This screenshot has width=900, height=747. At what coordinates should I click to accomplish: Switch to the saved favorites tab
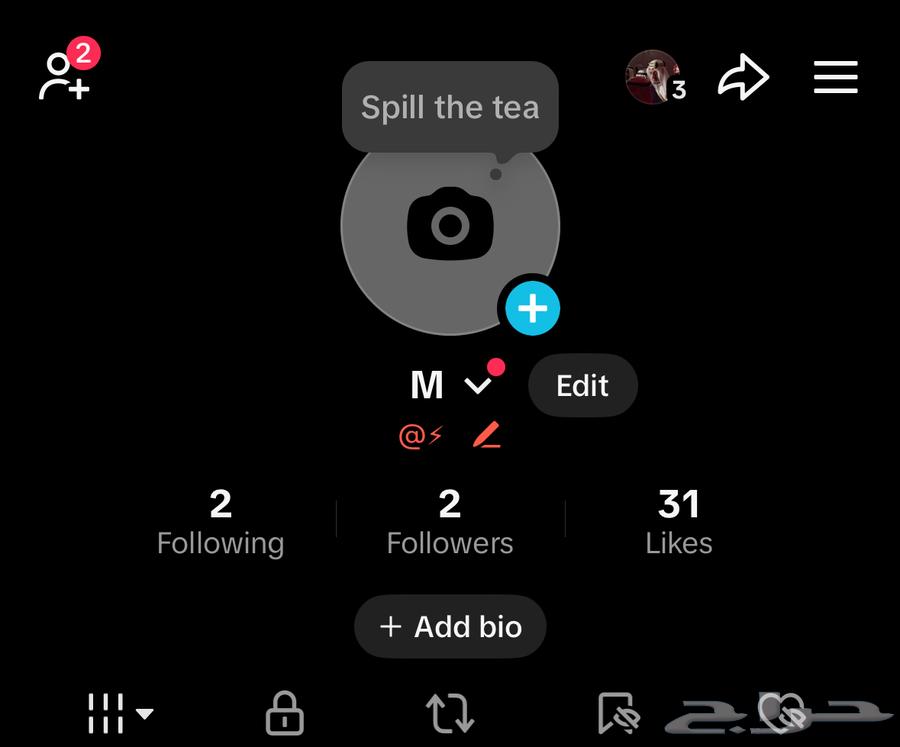point(617,714)
